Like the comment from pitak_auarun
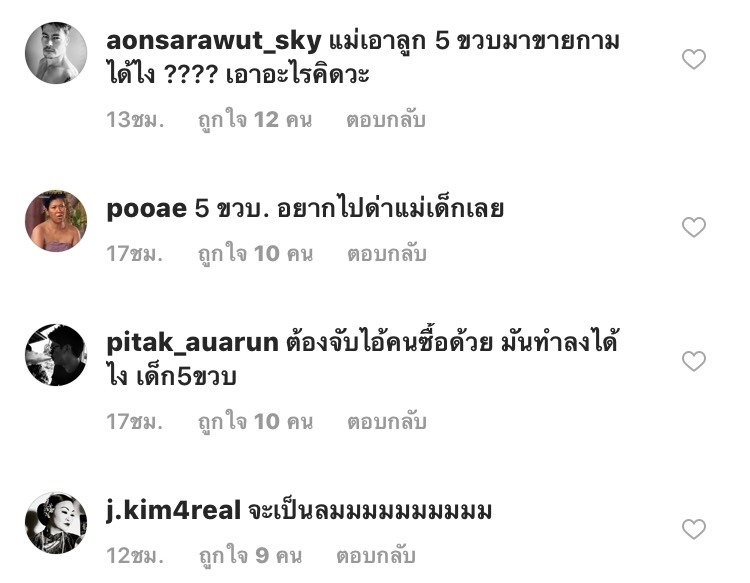This screenshot has width=750, height=583. coord(693,361)
